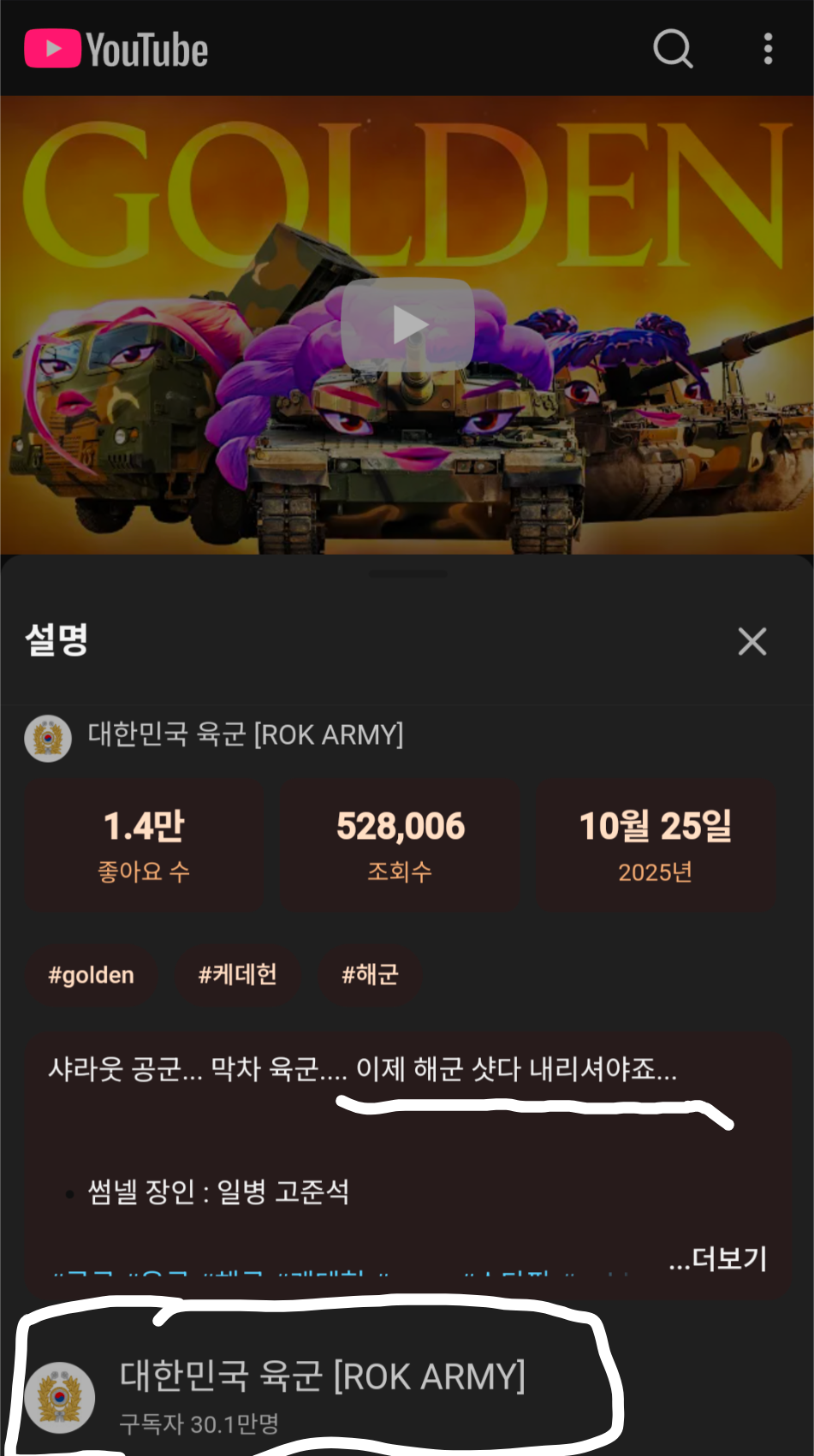
Task: Open the #해군 hashtag chip
Action: point(370,975)
